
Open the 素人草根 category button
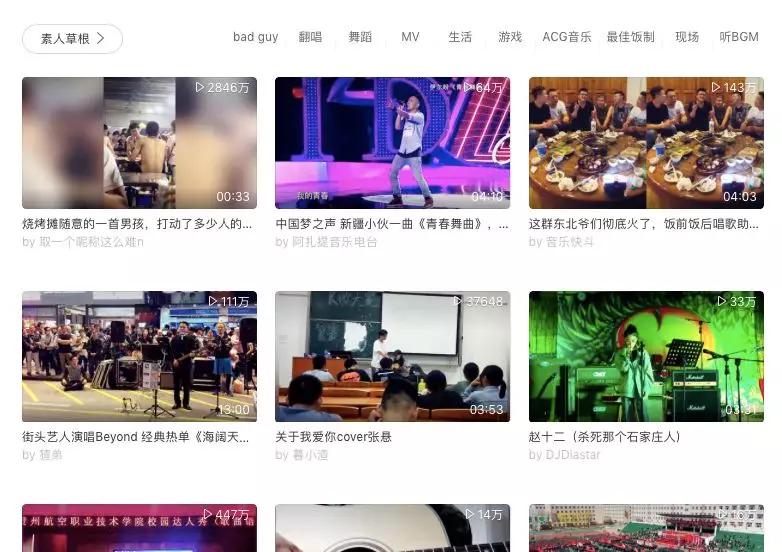(x=72, y=39)
